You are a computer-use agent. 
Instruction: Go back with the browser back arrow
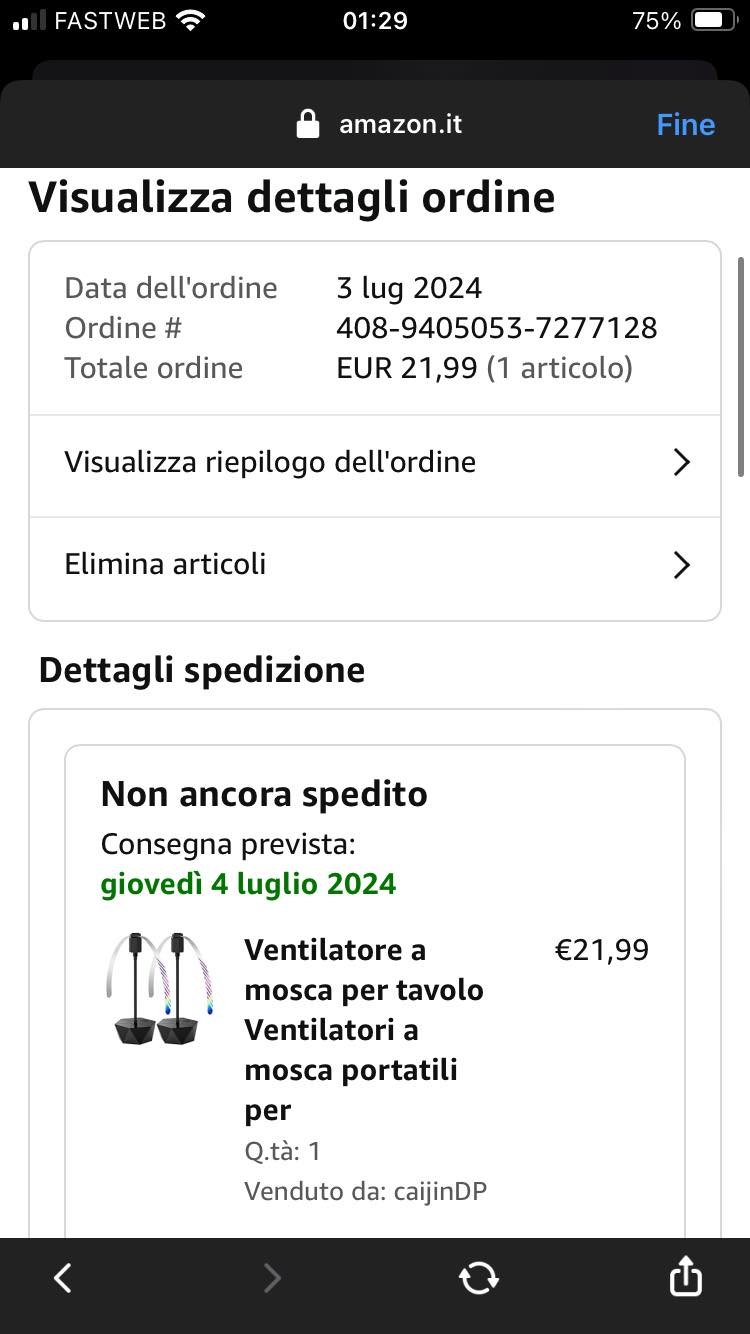coord(63,1277)
